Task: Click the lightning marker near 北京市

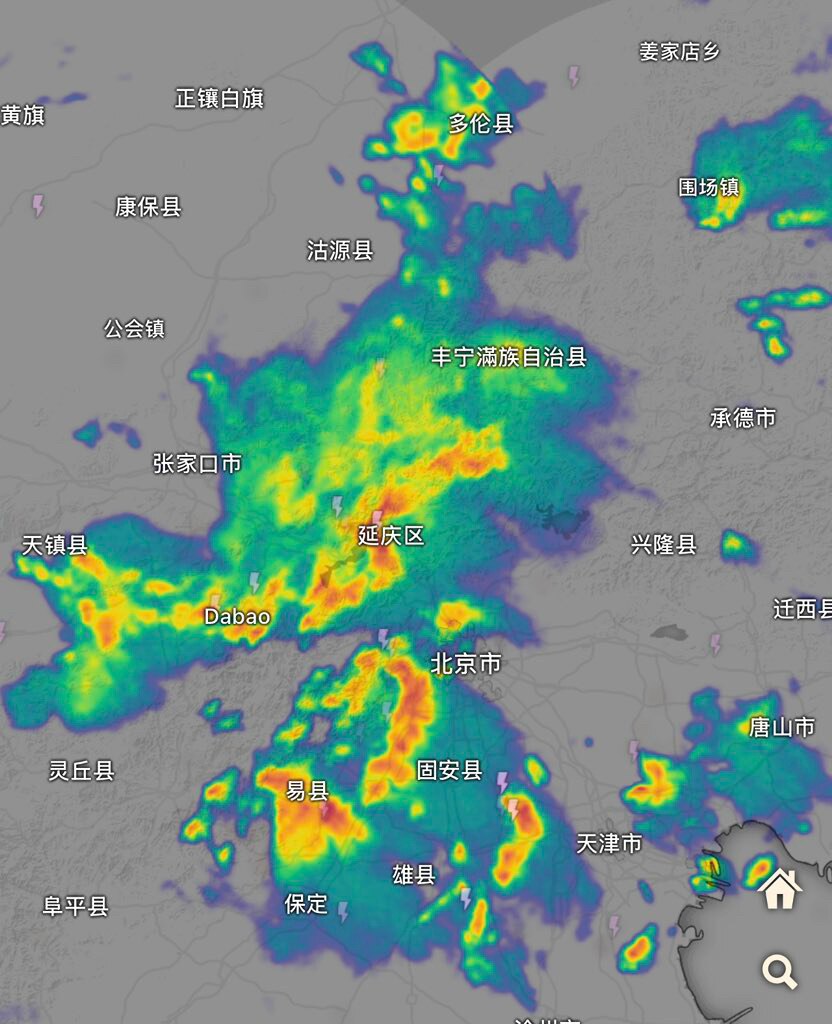Action: click(x=385, y=637)
